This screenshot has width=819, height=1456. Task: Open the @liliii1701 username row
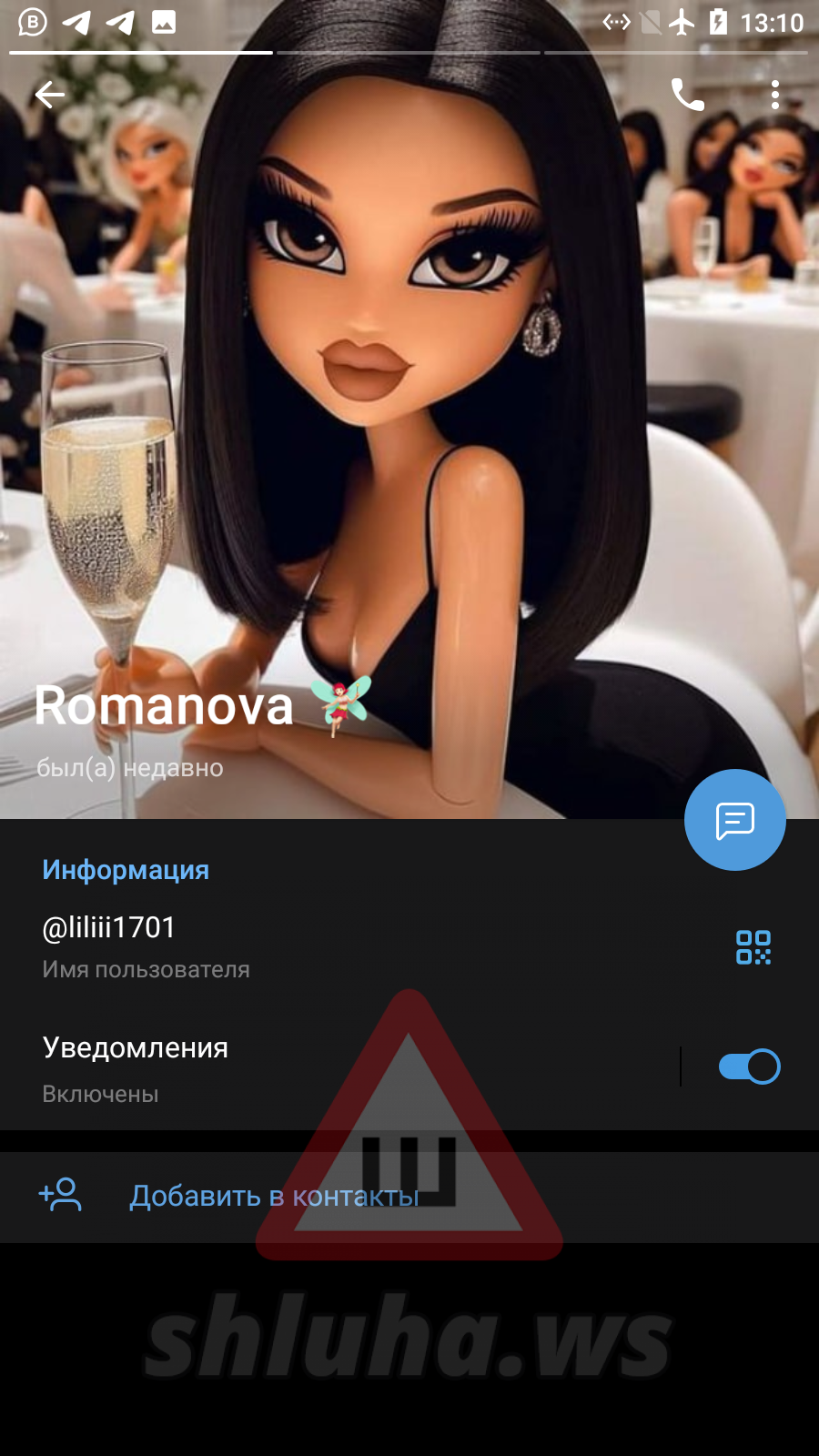(273, 946)
